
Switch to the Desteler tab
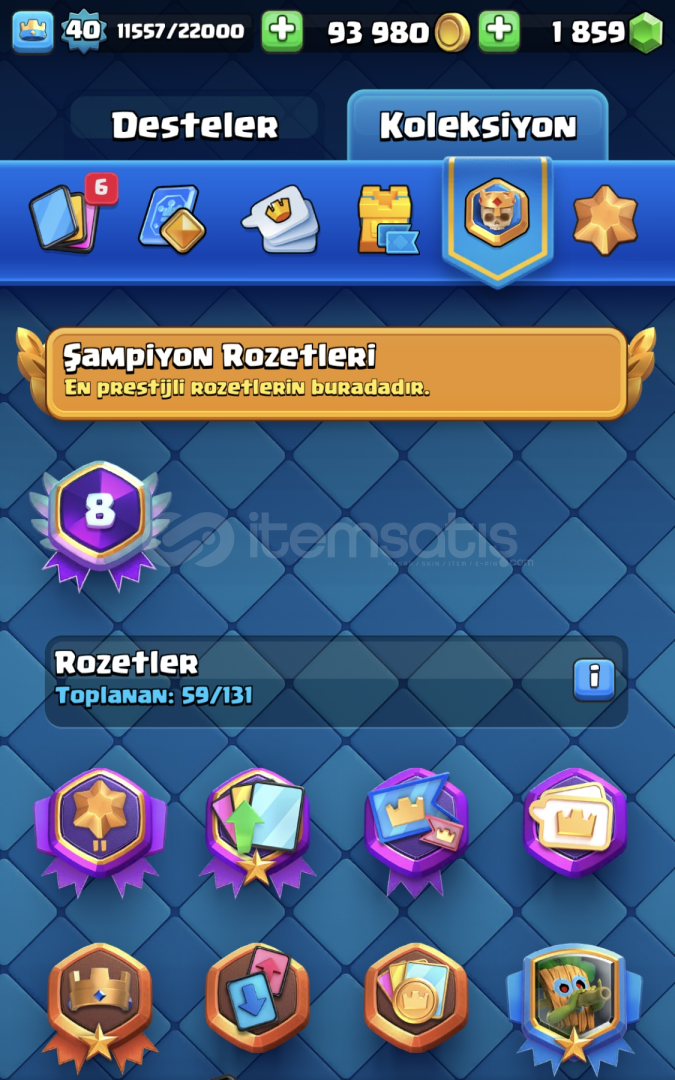coord(195,125)
